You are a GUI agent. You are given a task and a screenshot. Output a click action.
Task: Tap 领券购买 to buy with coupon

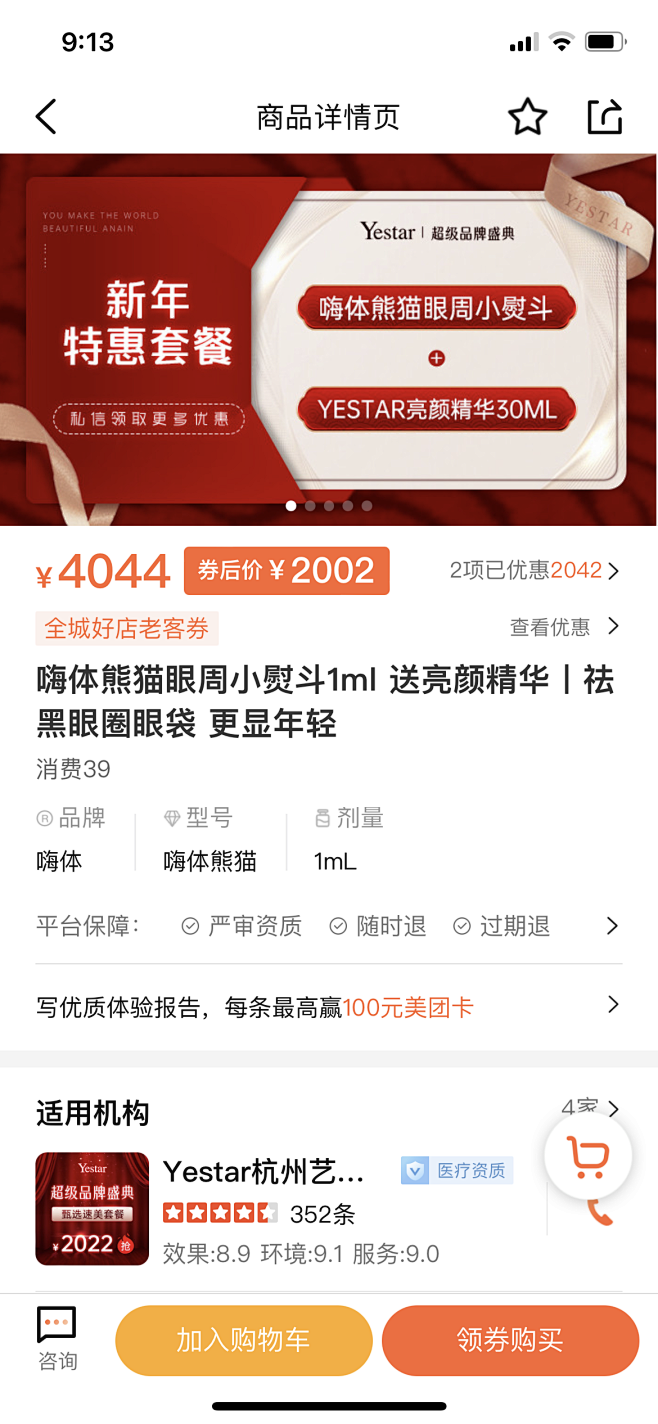click(510, 1340)
